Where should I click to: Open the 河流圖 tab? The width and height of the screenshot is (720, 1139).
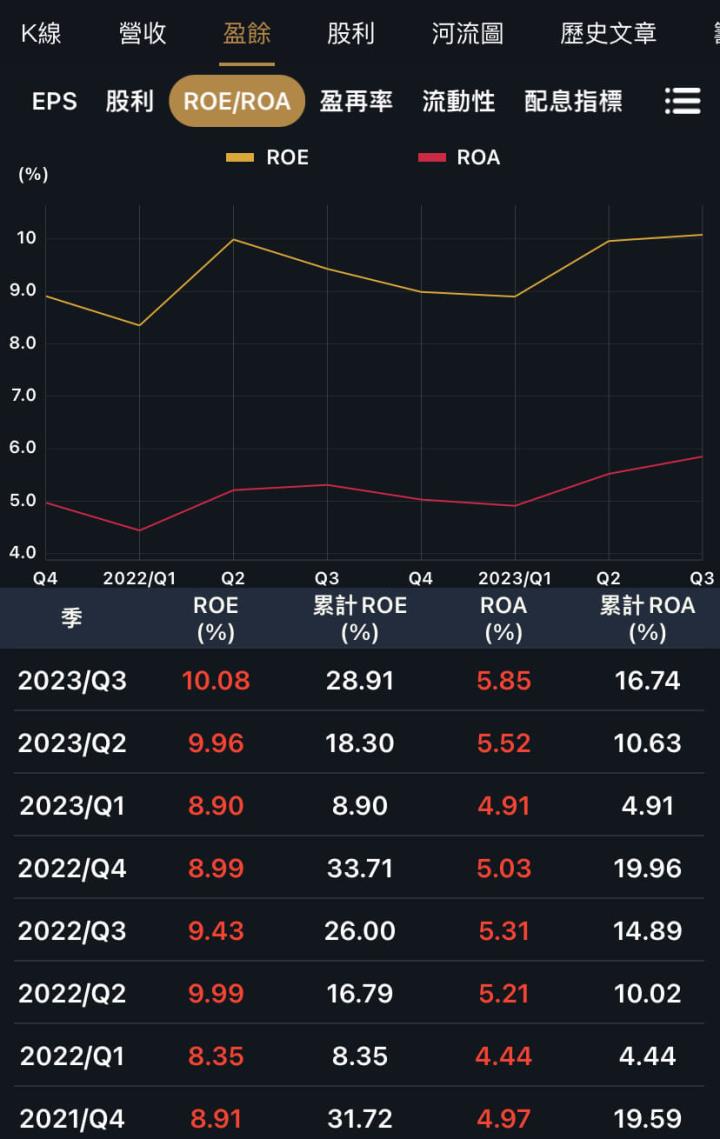tap(468, 33)
